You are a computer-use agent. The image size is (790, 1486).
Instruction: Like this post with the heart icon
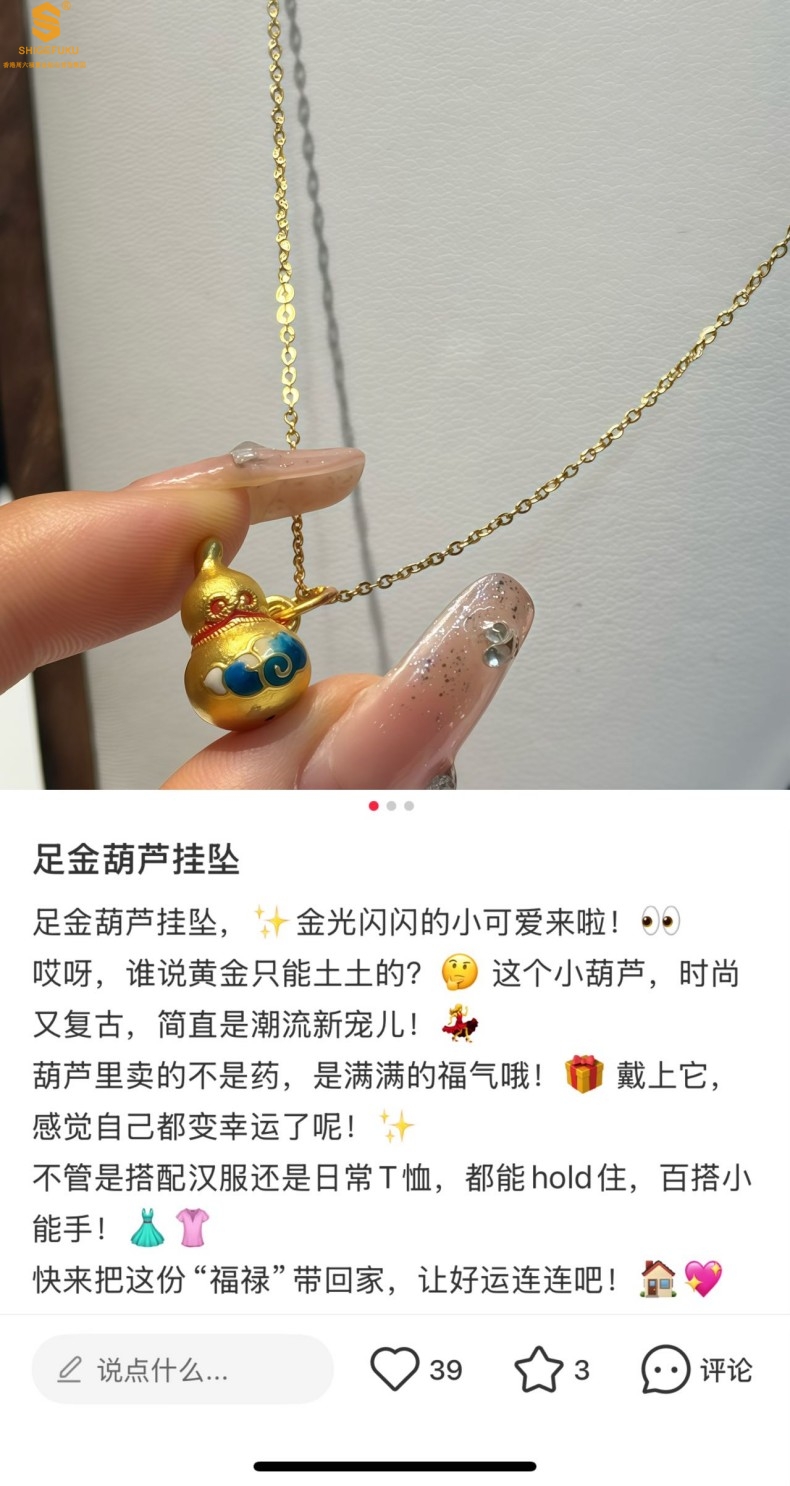[x=395, y=1369]
